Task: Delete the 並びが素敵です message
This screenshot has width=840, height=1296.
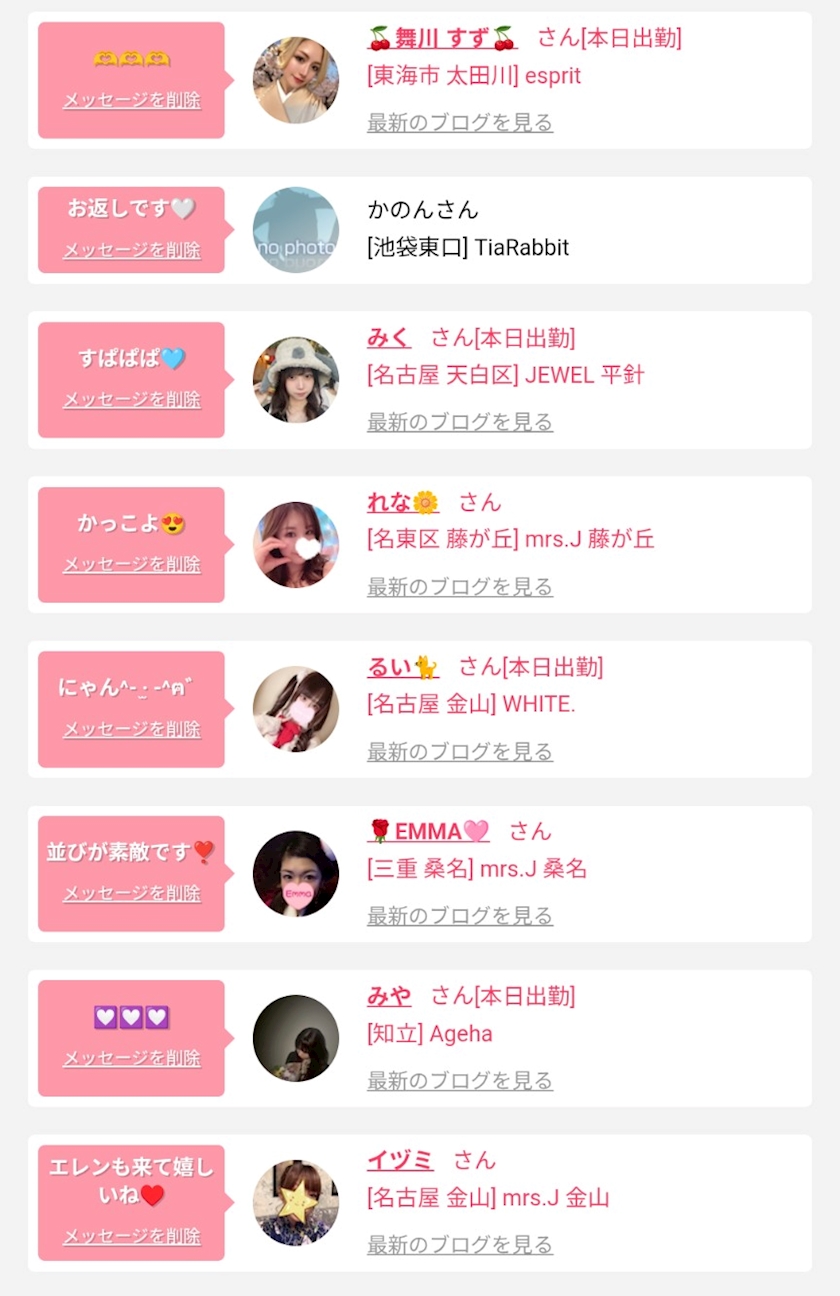Action: point(132,894)
